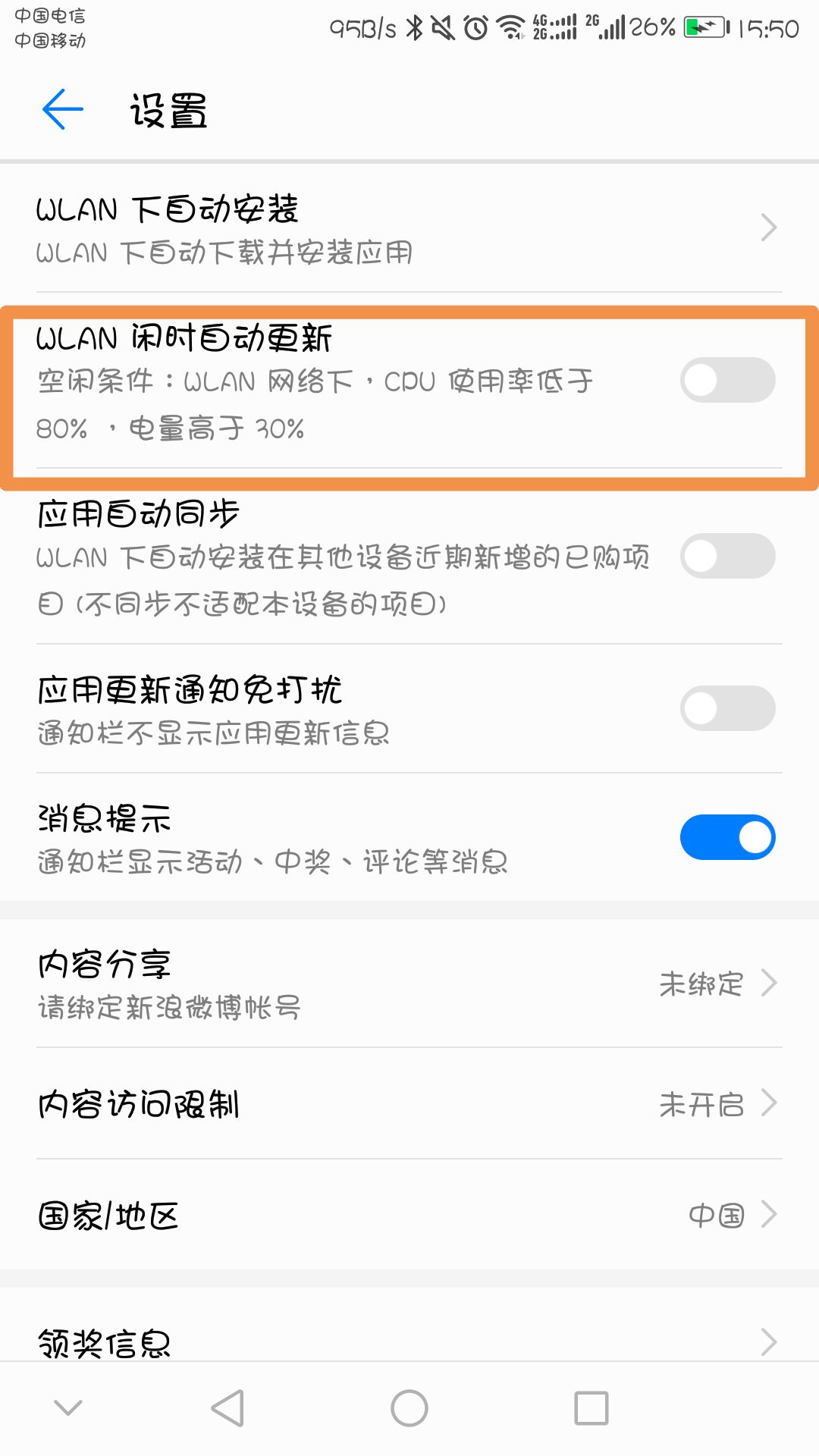
Task: Disable the 消息提示 switch
Action: coord(727,837)
